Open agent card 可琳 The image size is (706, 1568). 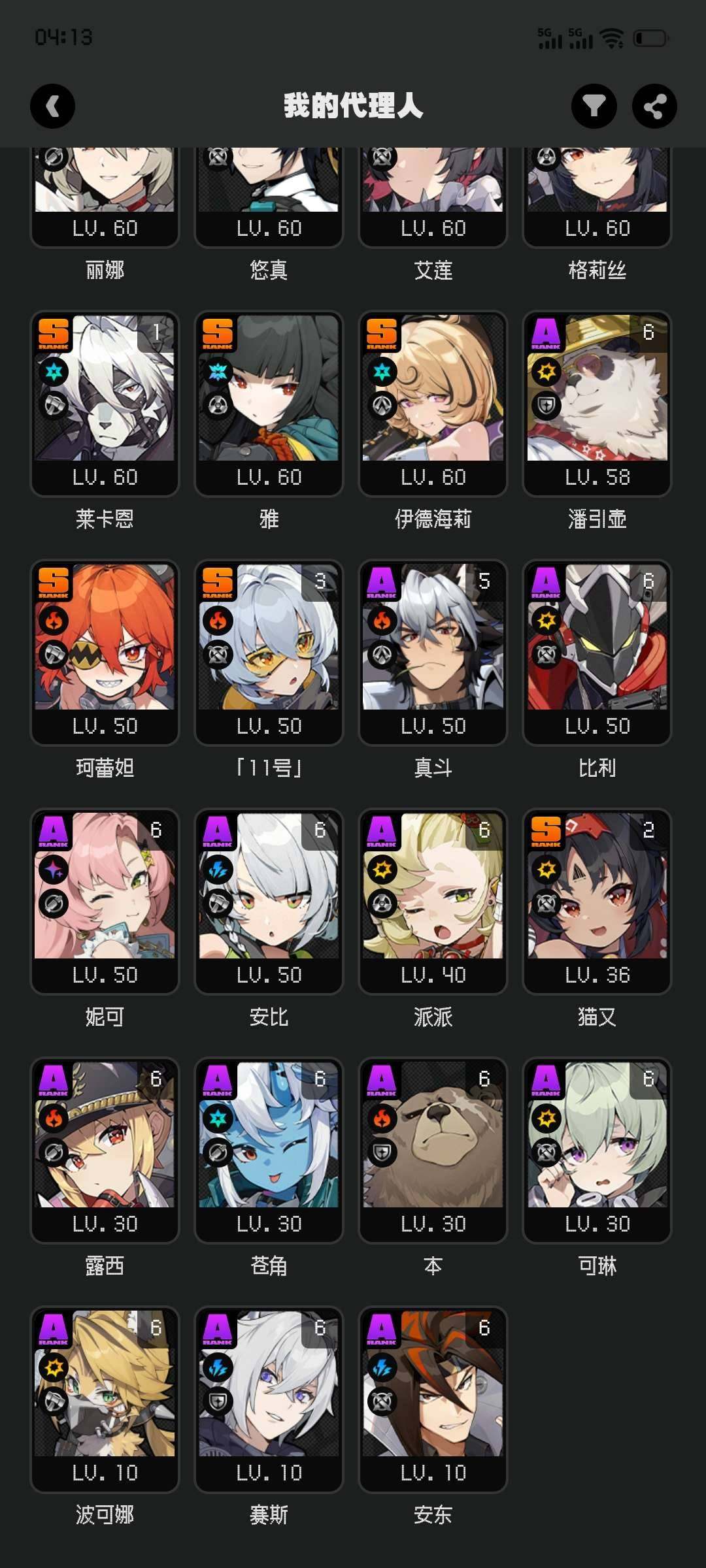click(597, 1149)
